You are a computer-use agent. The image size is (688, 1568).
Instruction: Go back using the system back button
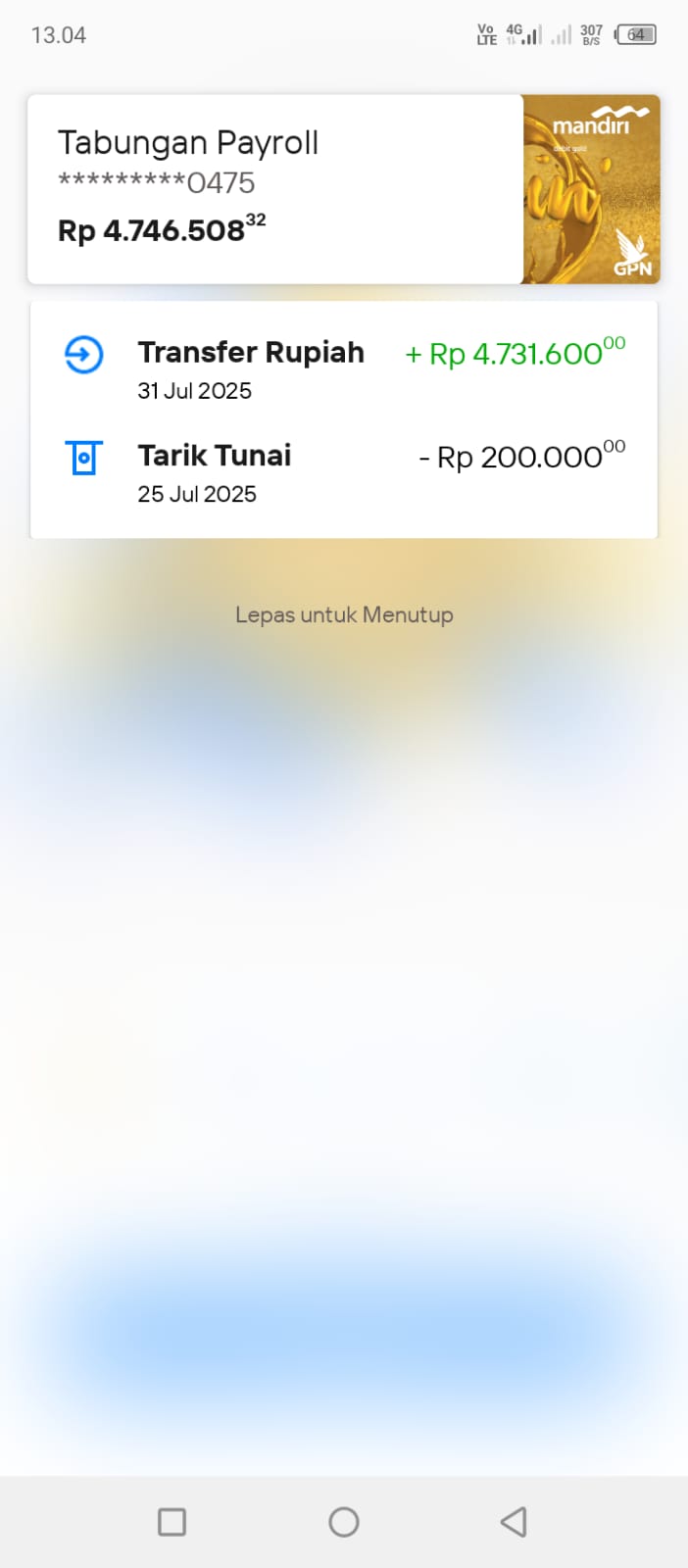tap(514, 1522)
